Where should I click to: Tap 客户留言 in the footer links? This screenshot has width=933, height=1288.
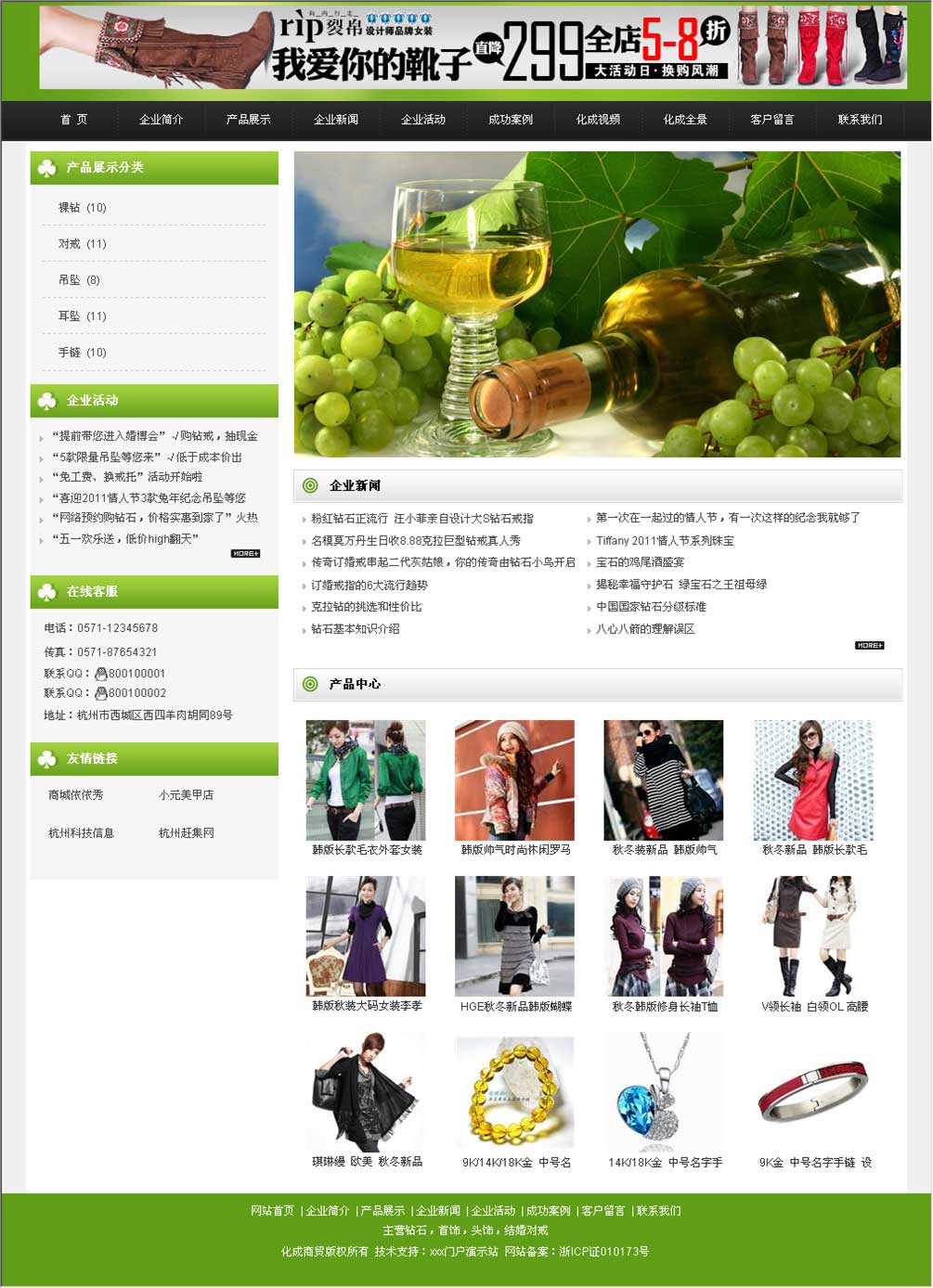click(x=603, y=1211)
